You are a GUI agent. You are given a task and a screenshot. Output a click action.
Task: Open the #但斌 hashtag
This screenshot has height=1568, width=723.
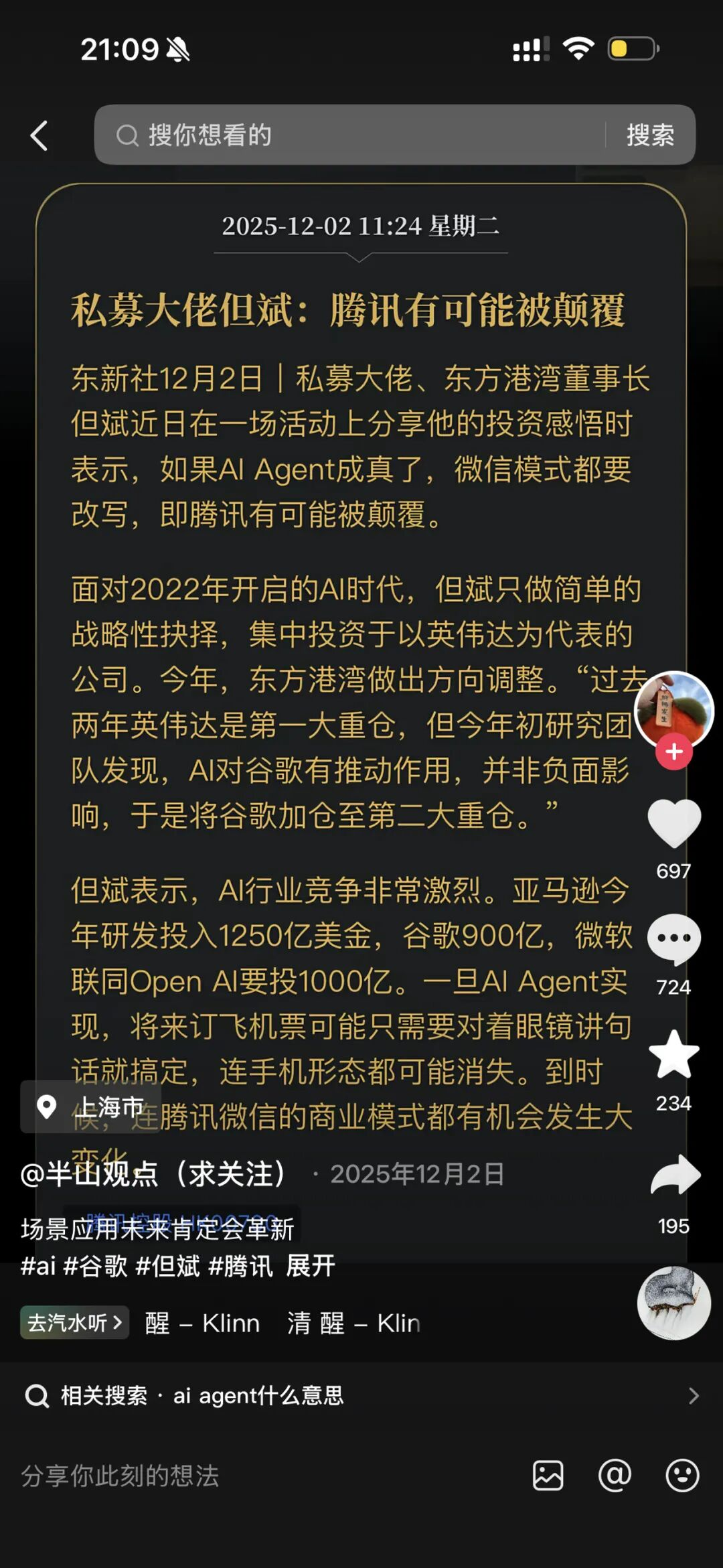coord(167,1266)
